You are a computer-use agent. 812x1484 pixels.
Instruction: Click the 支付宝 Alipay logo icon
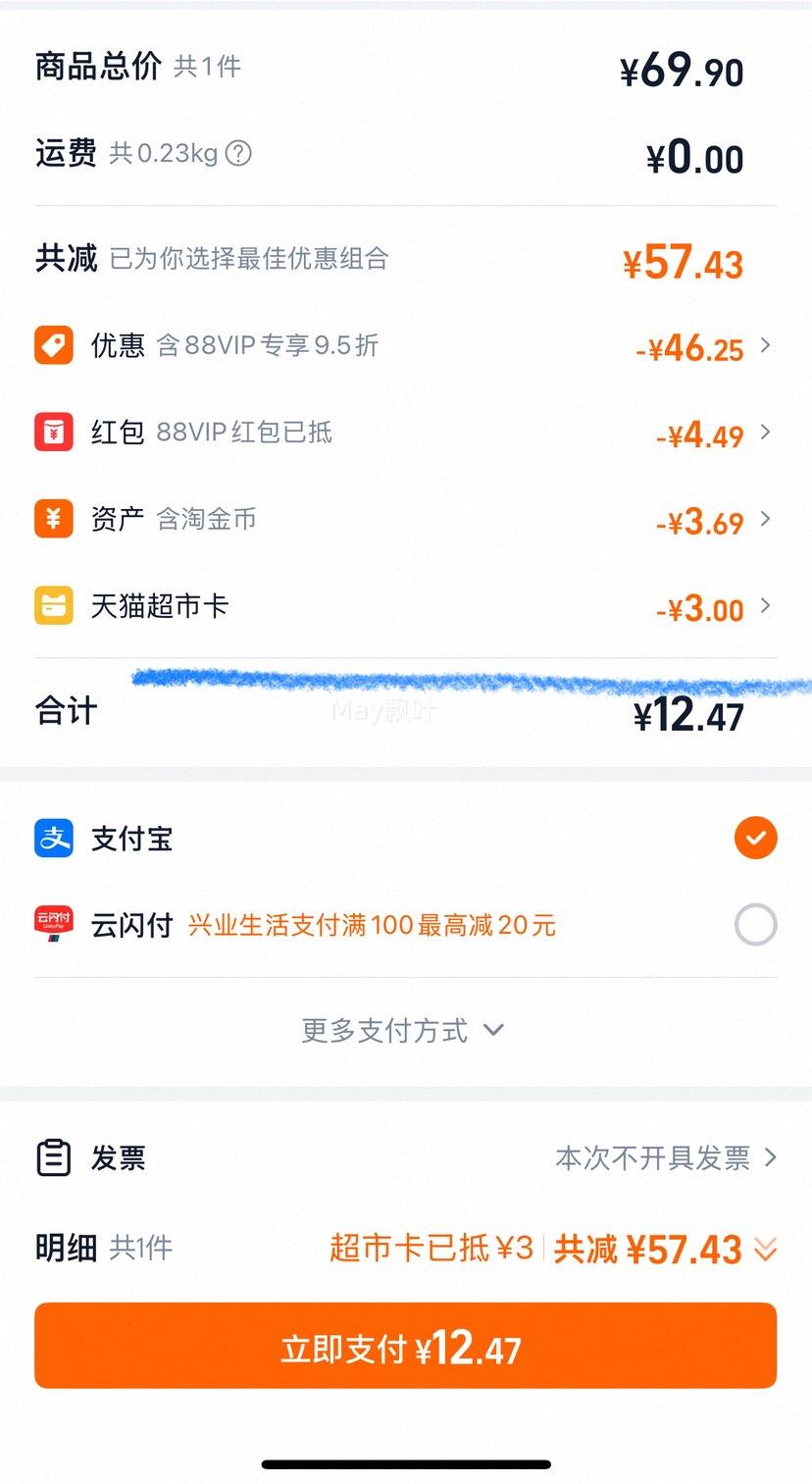click(54, 839)
